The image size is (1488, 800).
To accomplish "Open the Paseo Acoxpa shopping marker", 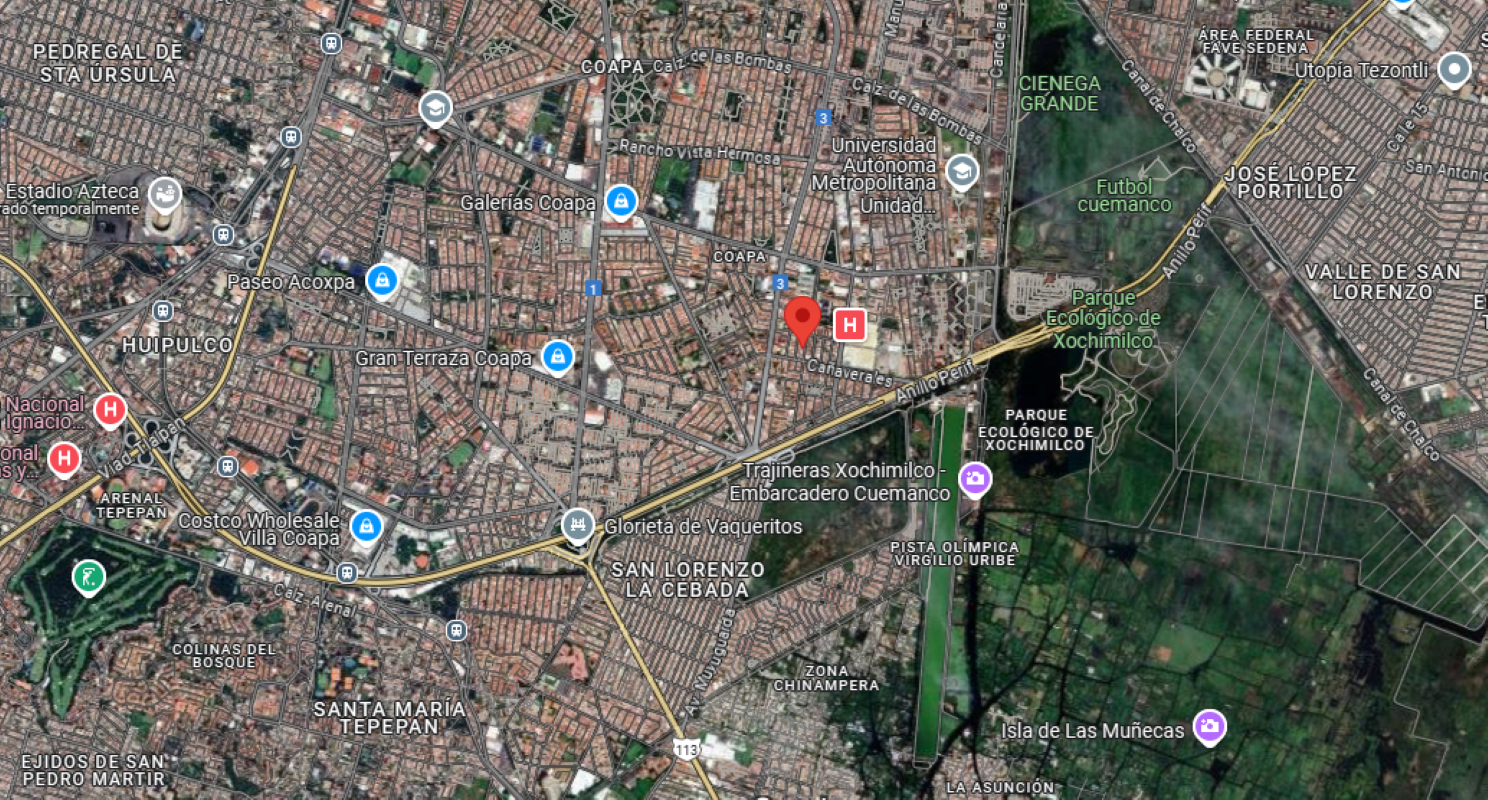I will 380,282.
